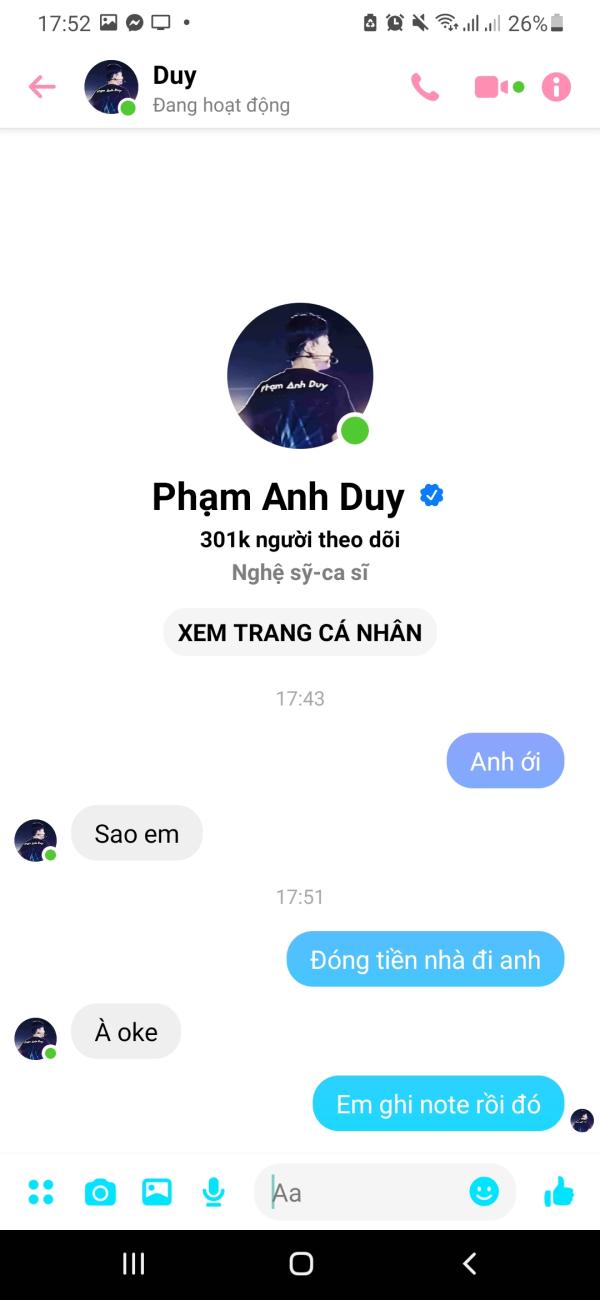600x1300 pixels.
Task: Send a thumbs-up like
Action: pyautogui.click(x=559, y=1191)
